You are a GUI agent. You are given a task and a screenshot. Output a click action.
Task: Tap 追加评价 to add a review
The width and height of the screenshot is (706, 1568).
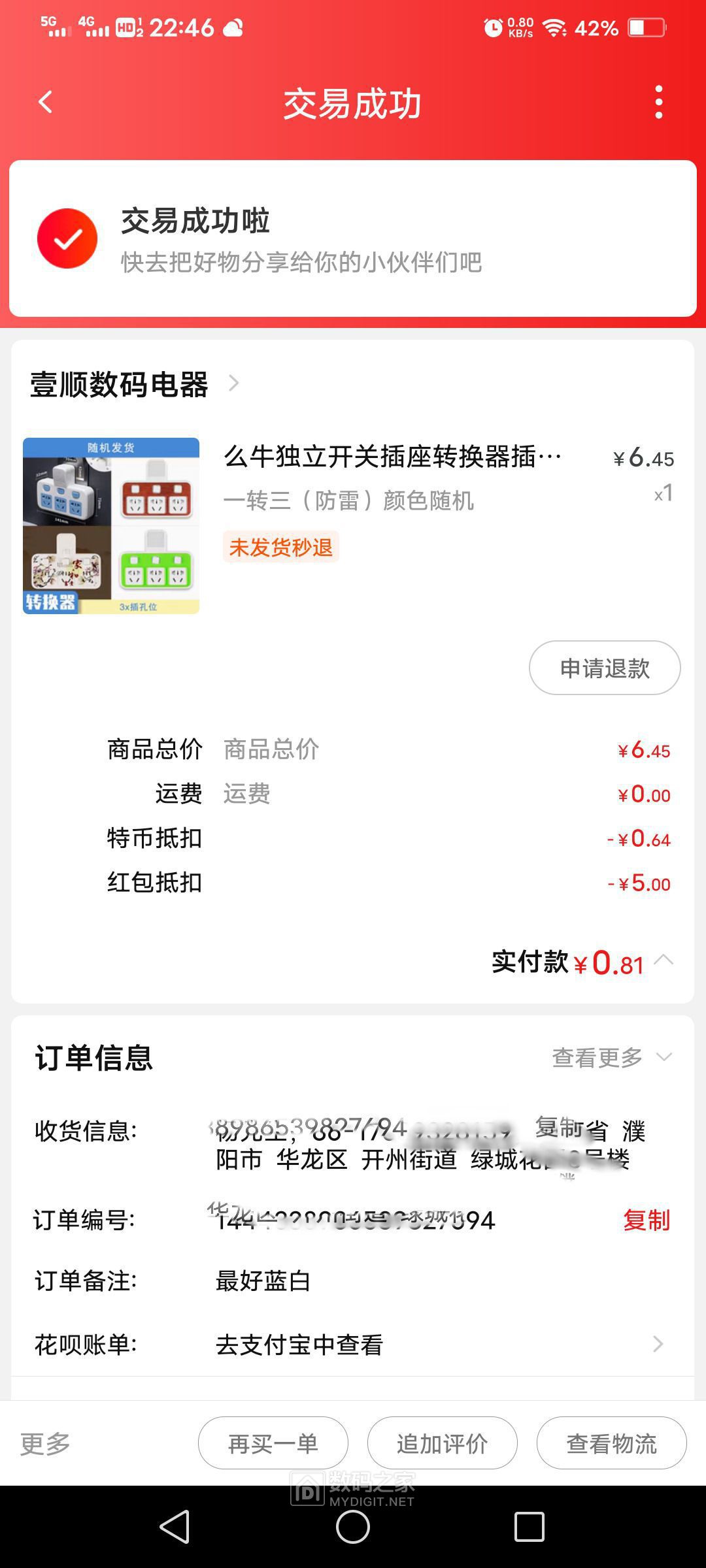(x=442, y=1443)
